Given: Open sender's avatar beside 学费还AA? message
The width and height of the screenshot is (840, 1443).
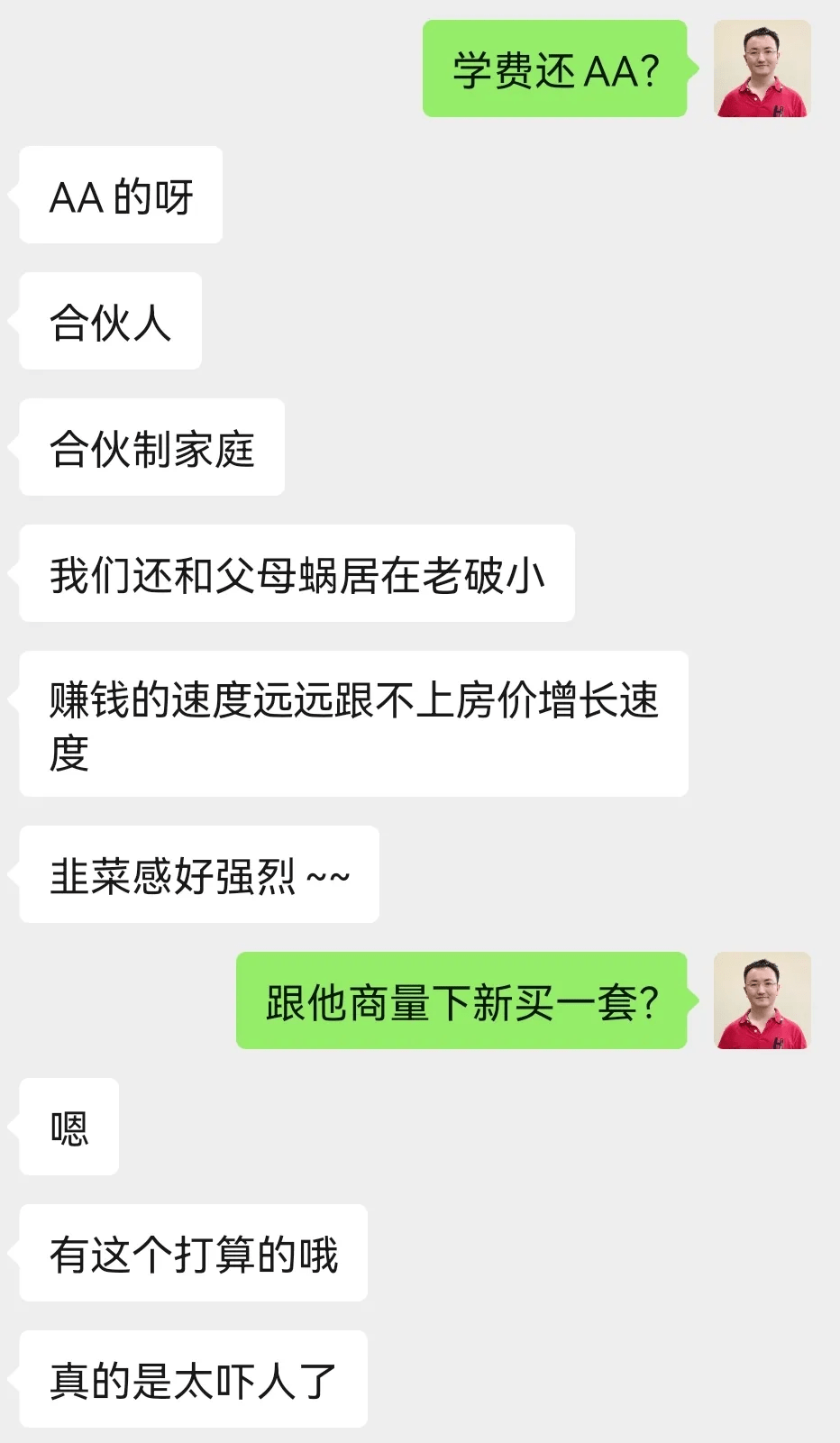Looking at the screenshot, I should point(762,69).
